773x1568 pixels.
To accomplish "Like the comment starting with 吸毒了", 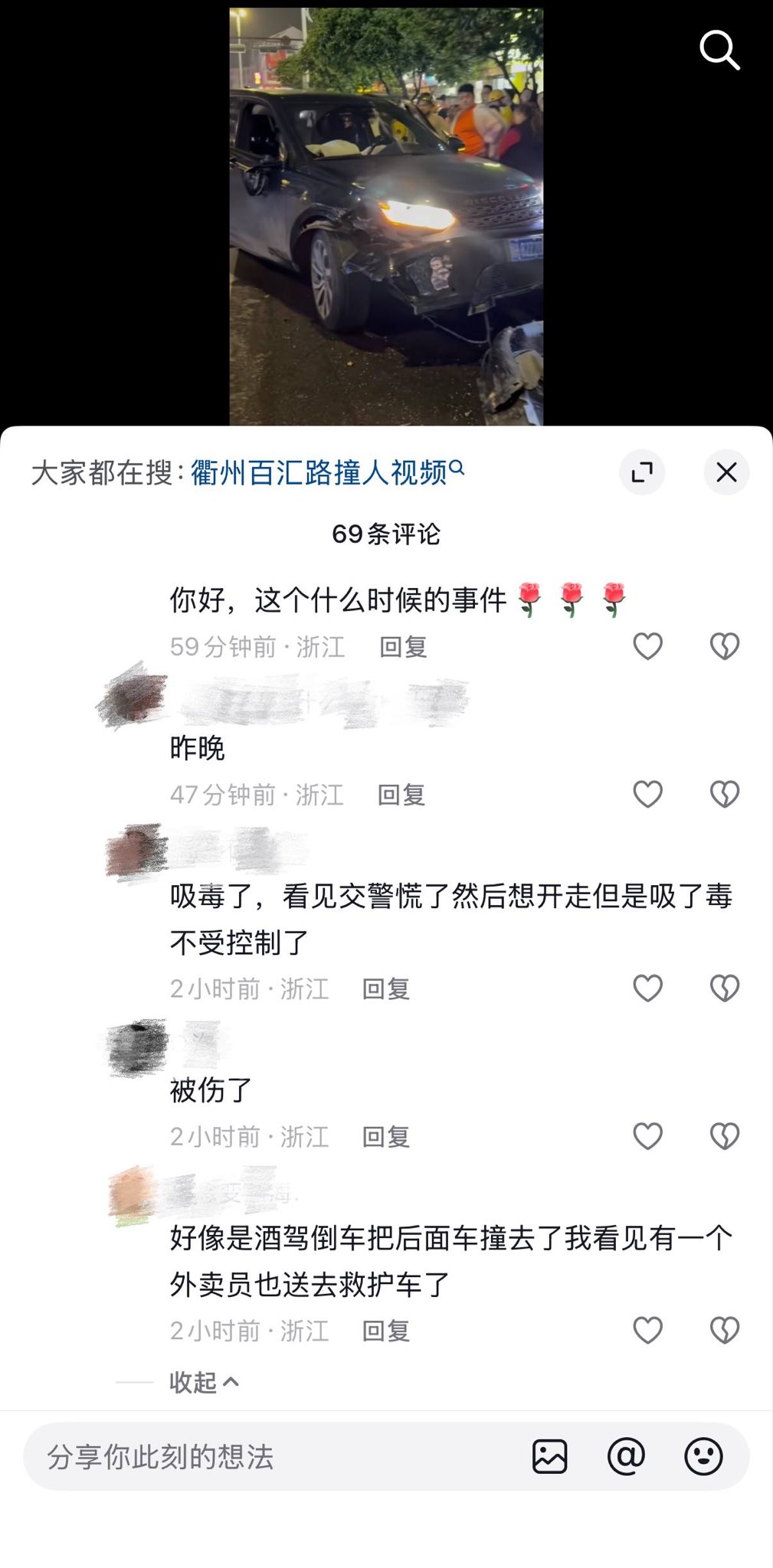I will point(647,988).
